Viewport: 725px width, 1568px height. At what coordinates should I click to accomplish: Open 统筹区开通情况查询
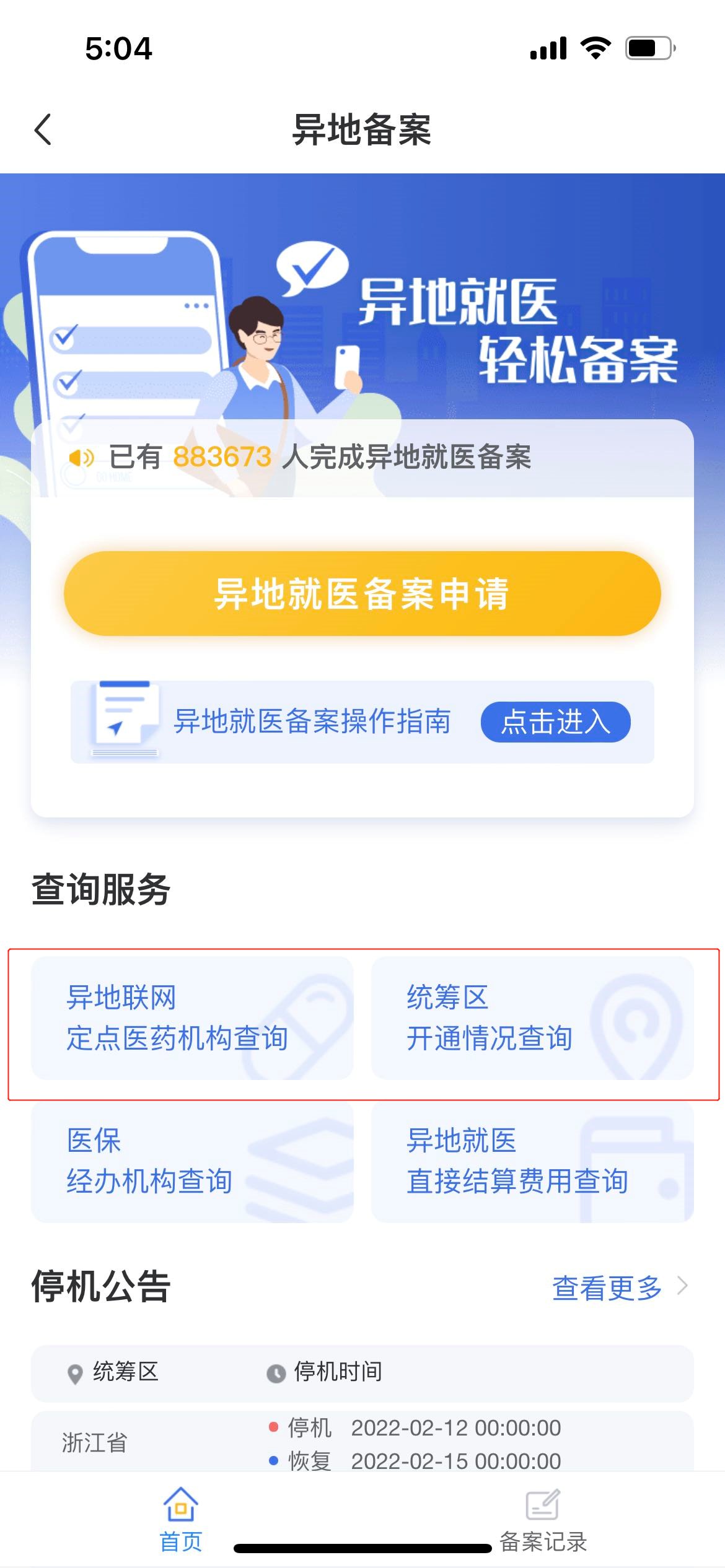point(532,1018)
